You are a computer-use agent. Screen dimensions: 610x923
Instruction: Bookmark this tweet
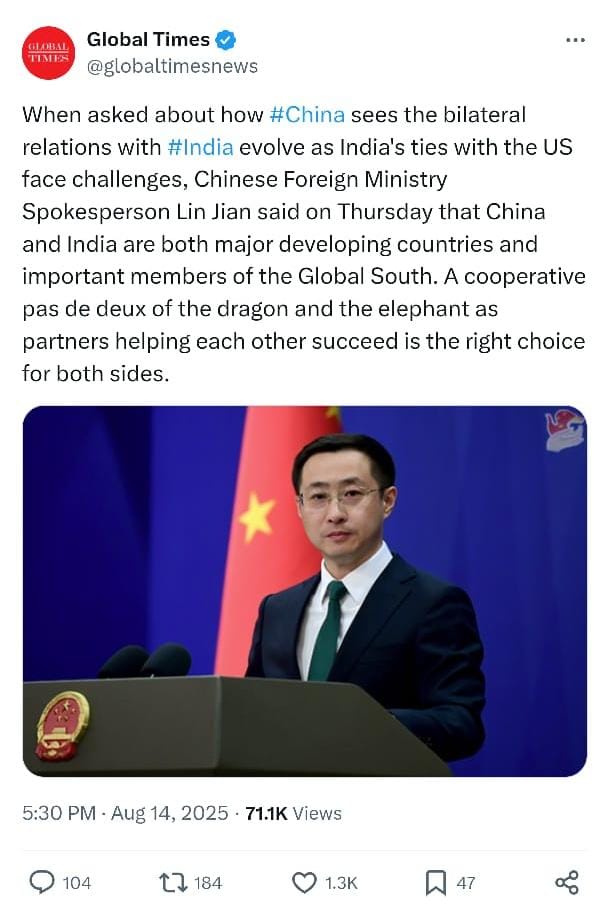pos(436,882)
